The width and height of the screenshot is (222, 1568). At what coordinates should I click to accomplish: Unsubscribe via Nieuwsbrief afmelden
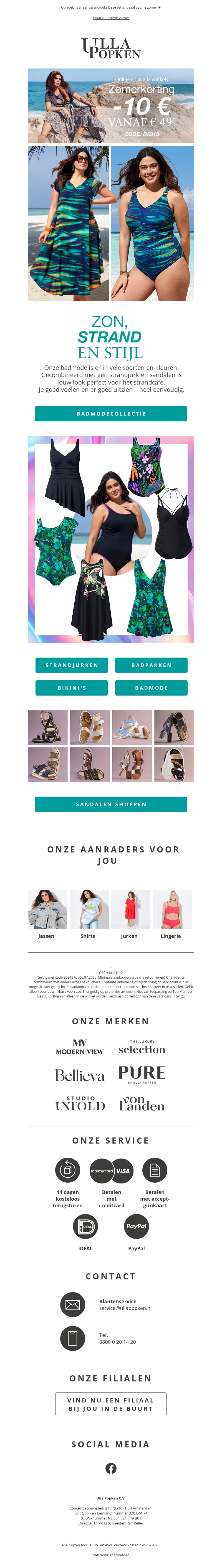click(x=110, y=1555)
